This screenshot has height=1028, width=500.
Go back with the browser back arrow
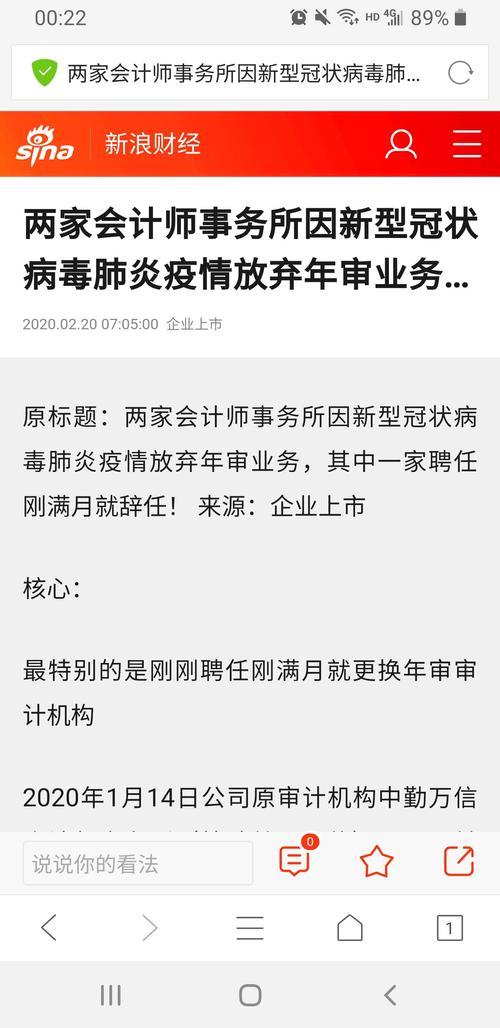(49, 928)
